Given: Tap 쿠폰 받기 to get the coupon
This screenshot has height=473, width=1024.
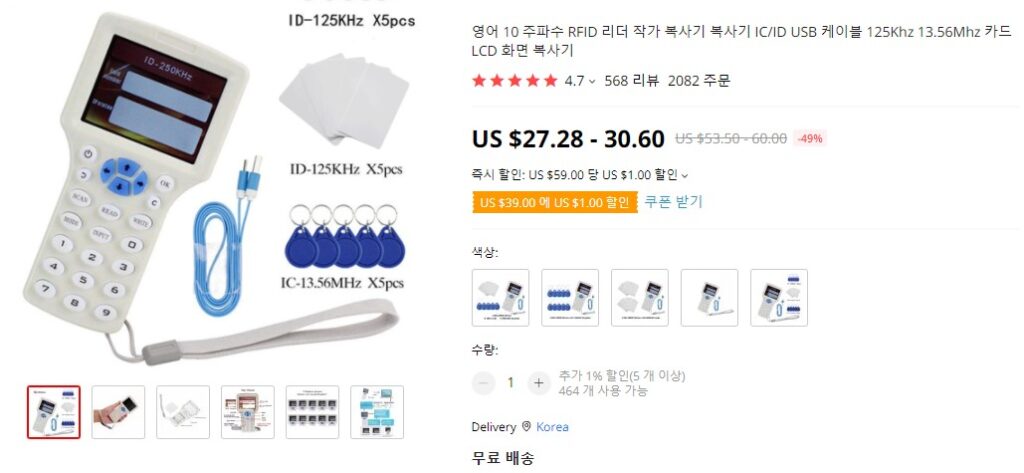Looking at the screenshot, I should 673,201.
